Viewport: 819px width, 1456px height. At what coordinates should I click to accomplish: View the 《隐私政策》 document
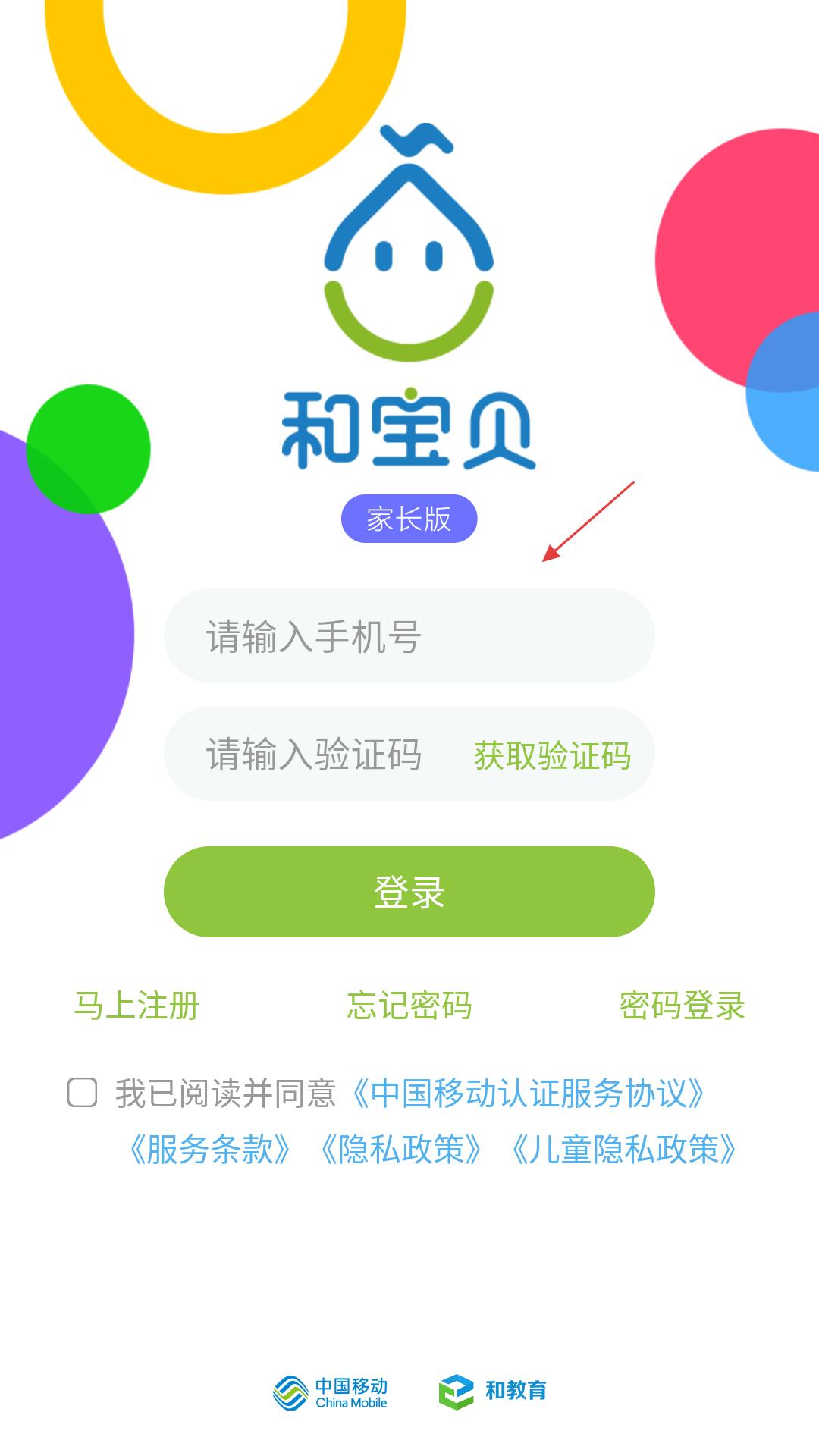(x=400, y=1150)
